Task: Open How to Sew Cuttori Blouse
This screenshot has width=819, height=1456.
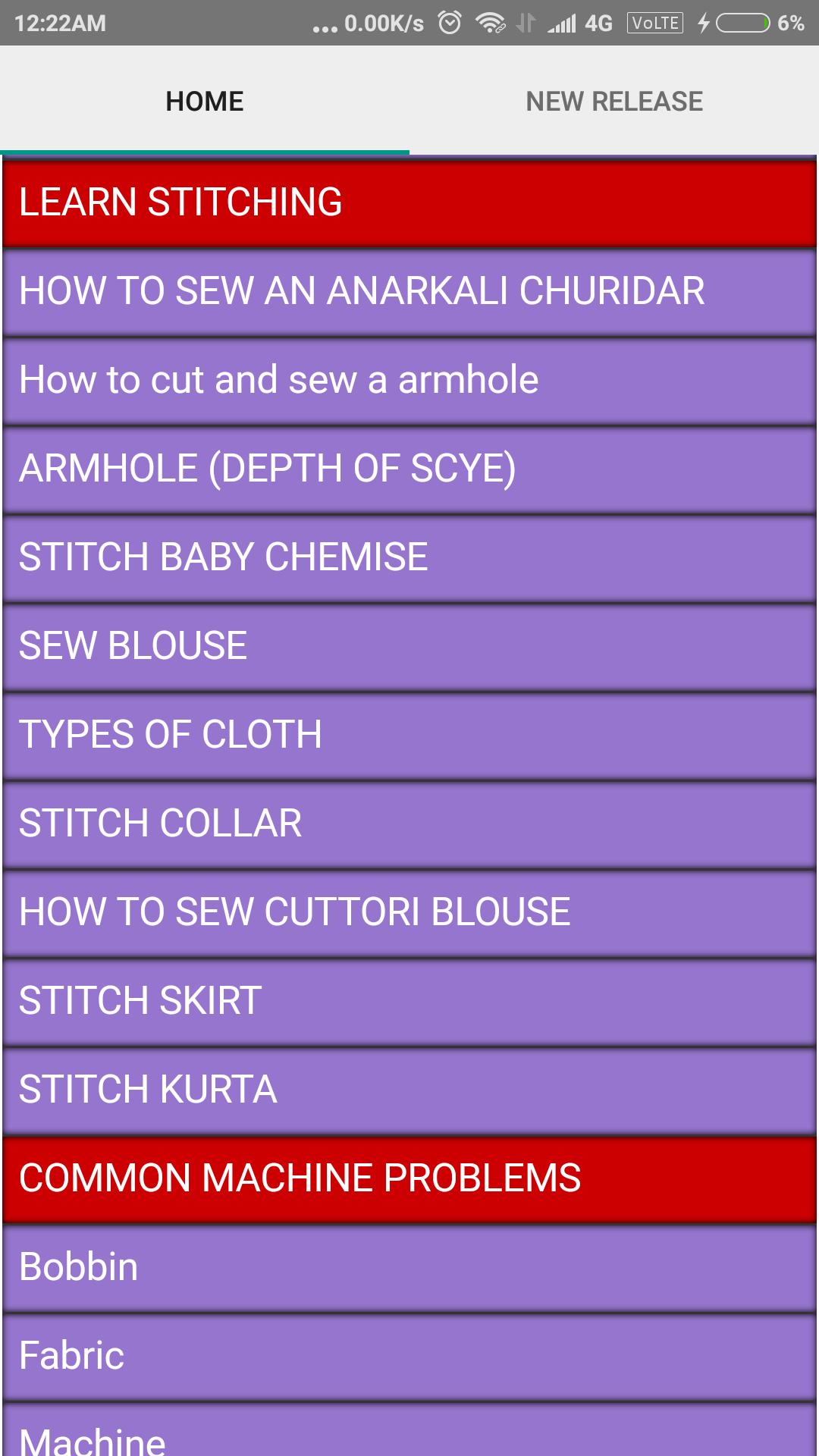Action: tap(409, 912)
